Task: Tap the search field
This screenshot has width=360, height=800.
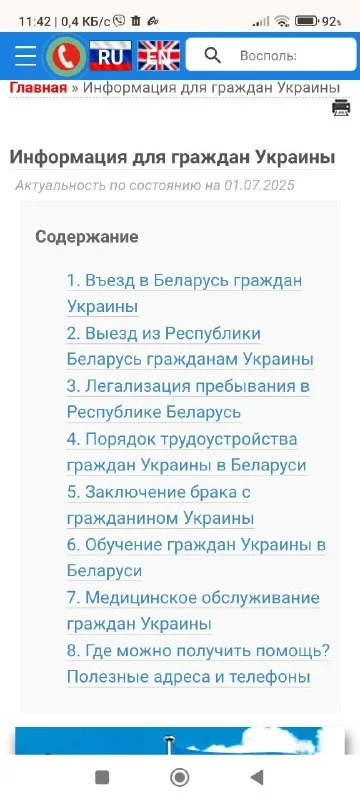Action: tap(271, 55)
